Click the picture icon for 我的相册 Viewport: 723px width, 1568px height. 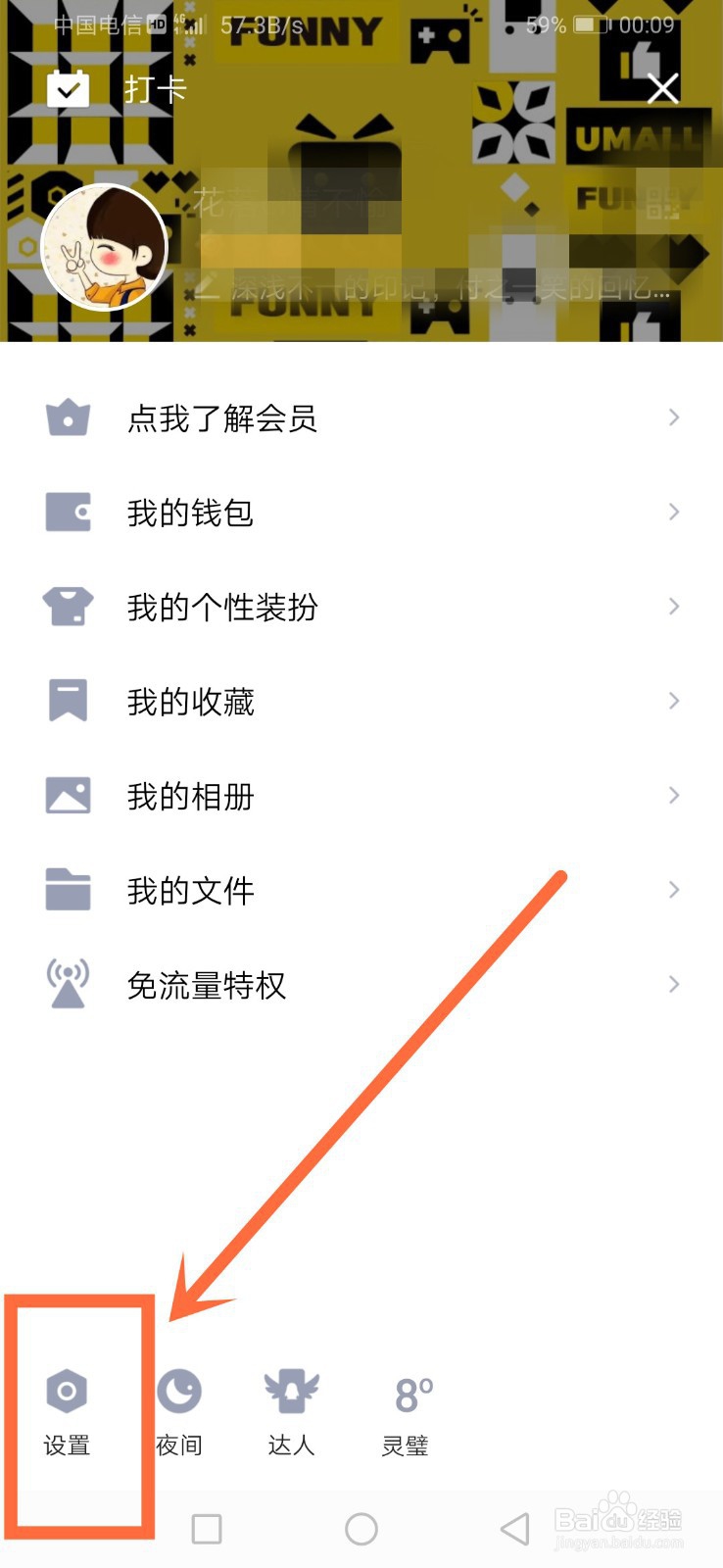[x=66, y=795]
